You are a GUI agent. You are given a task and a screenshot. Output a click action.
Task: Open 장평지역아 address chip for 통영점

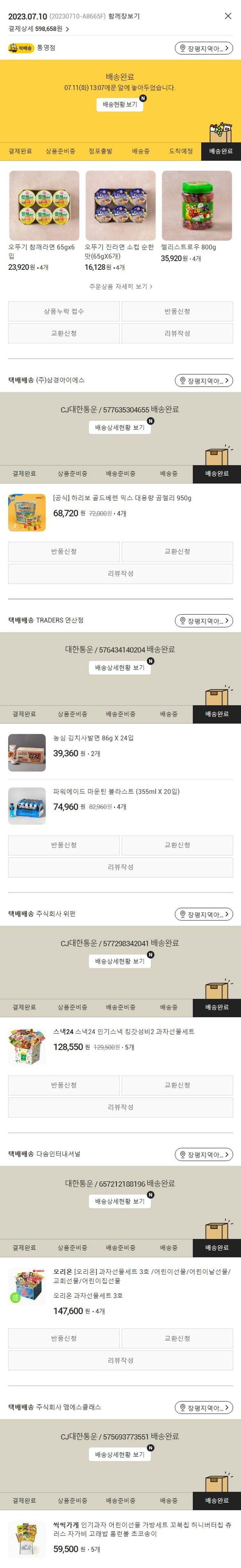point(204,48)
